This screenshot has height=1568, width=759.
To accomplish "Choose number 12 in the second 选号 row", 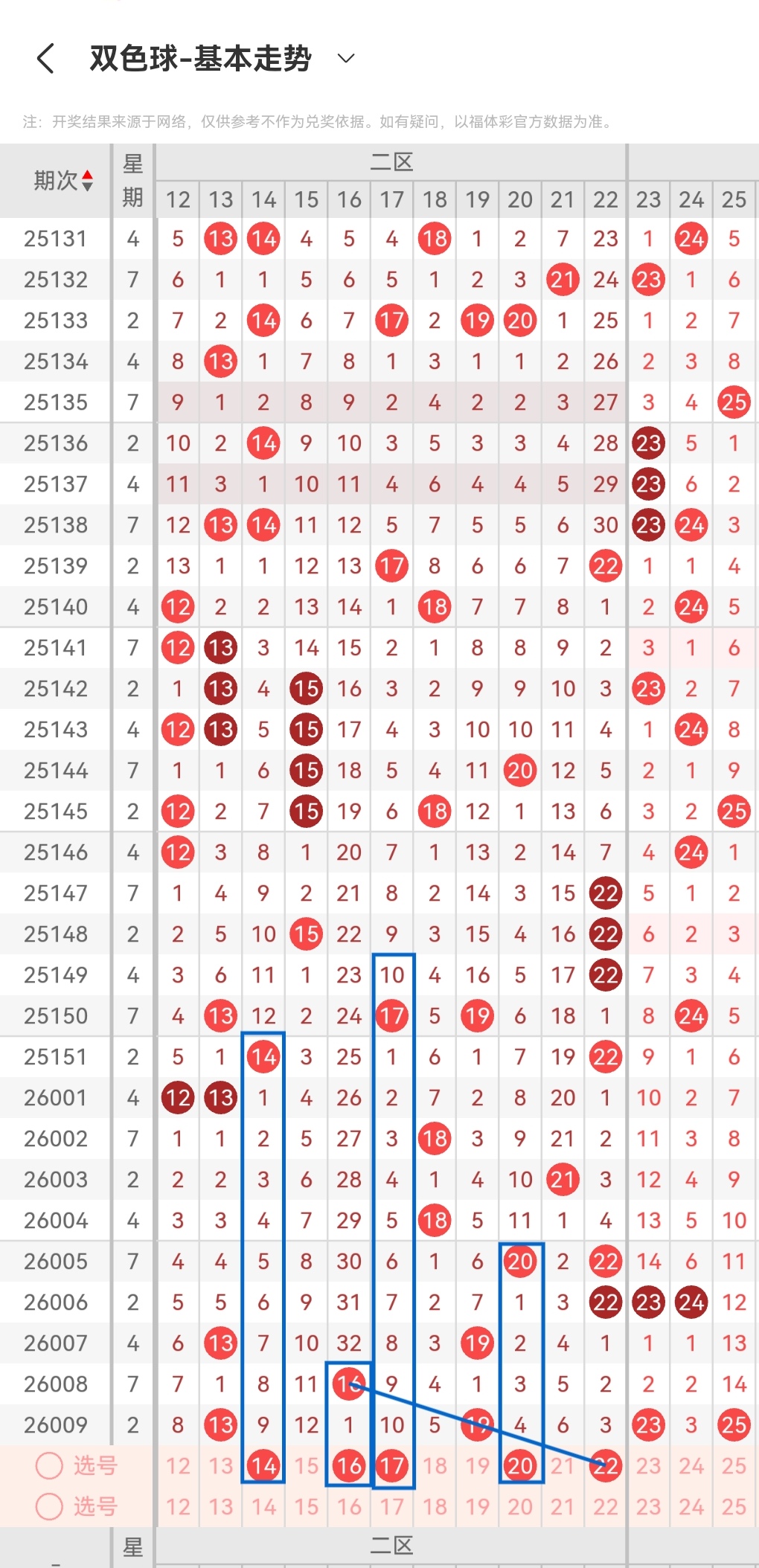I will pos(178,1506).
